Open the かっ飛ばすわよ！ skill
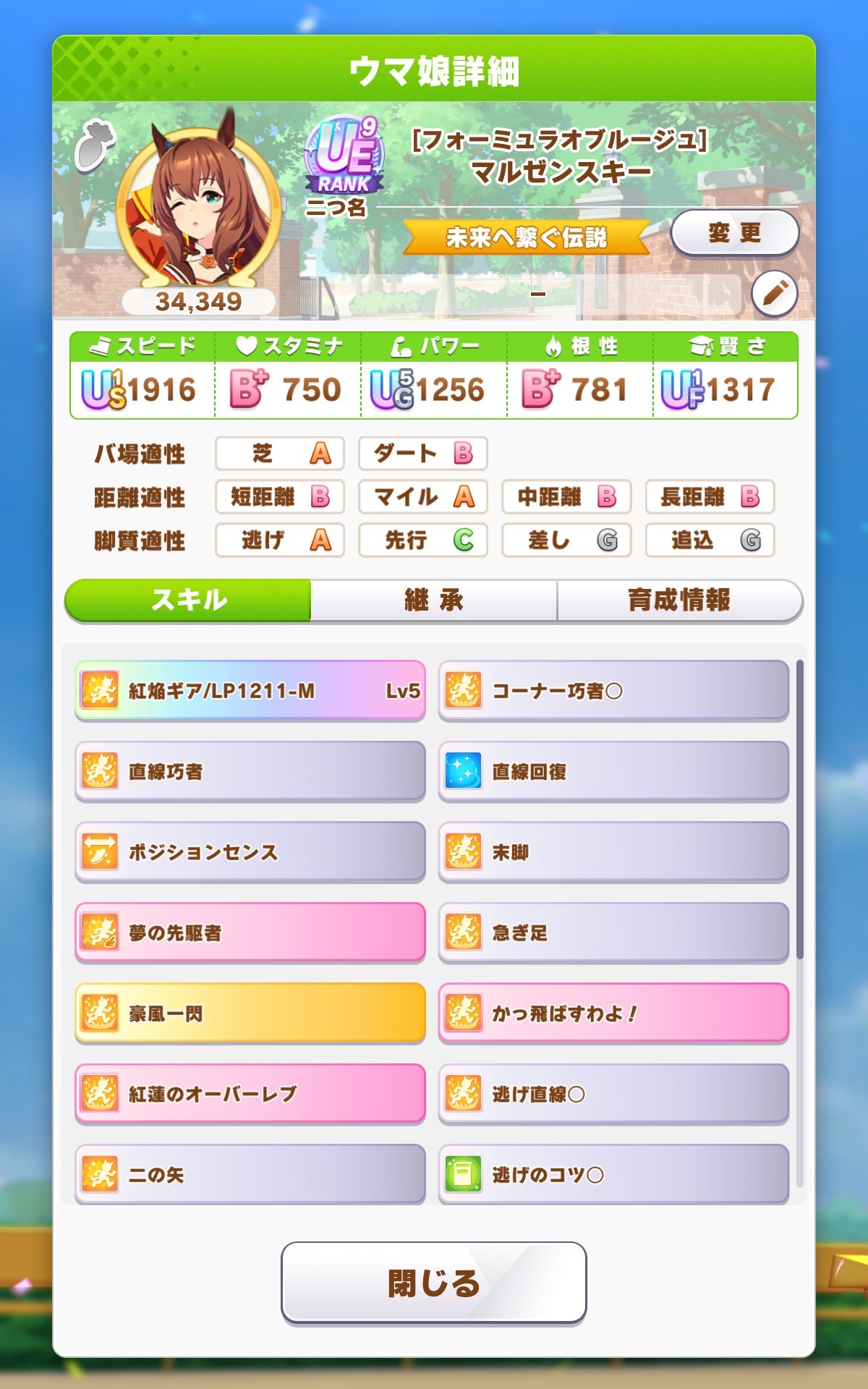Screen dimensions: 868x1389 click(613, 1013)
